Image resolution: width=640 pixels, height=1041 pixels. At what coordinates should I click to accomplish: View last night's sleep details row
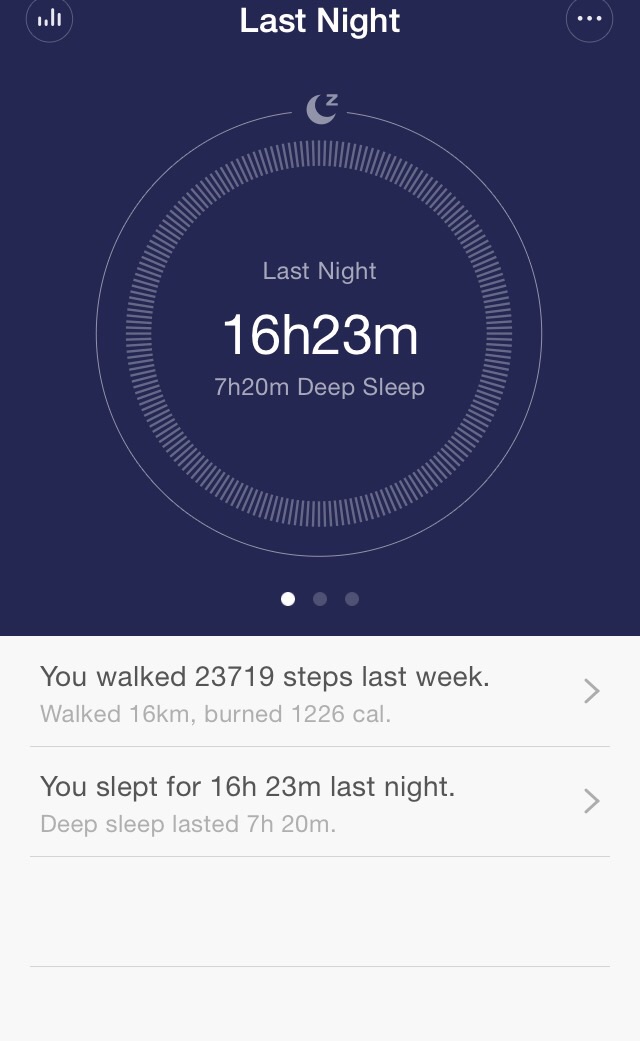(x=320, y=802)
